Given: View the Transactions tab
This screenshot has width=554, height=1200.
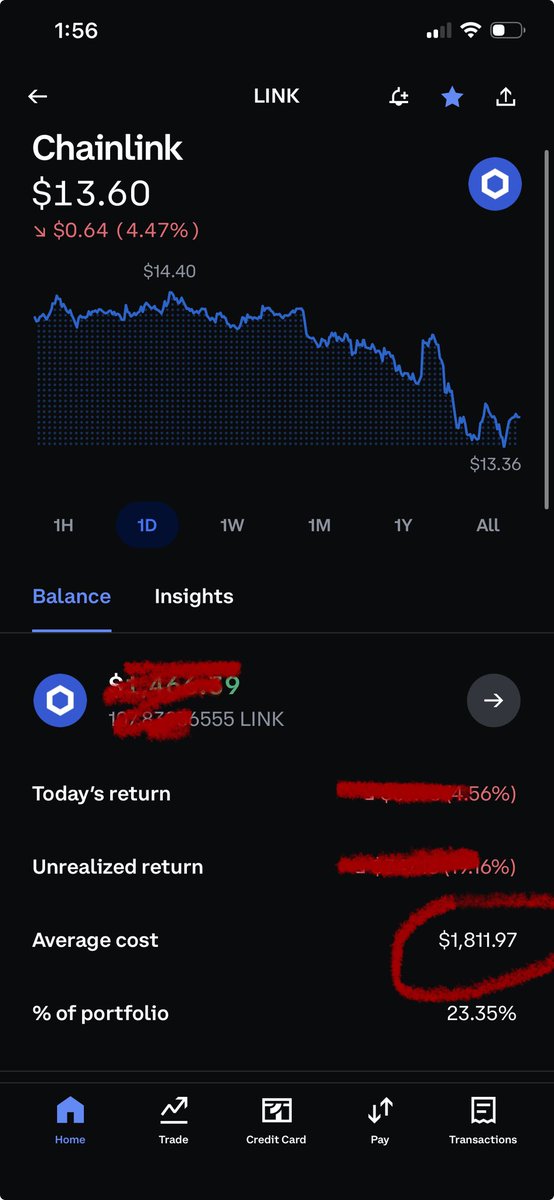Looking at the screenshot, I should pos(483,1120).
